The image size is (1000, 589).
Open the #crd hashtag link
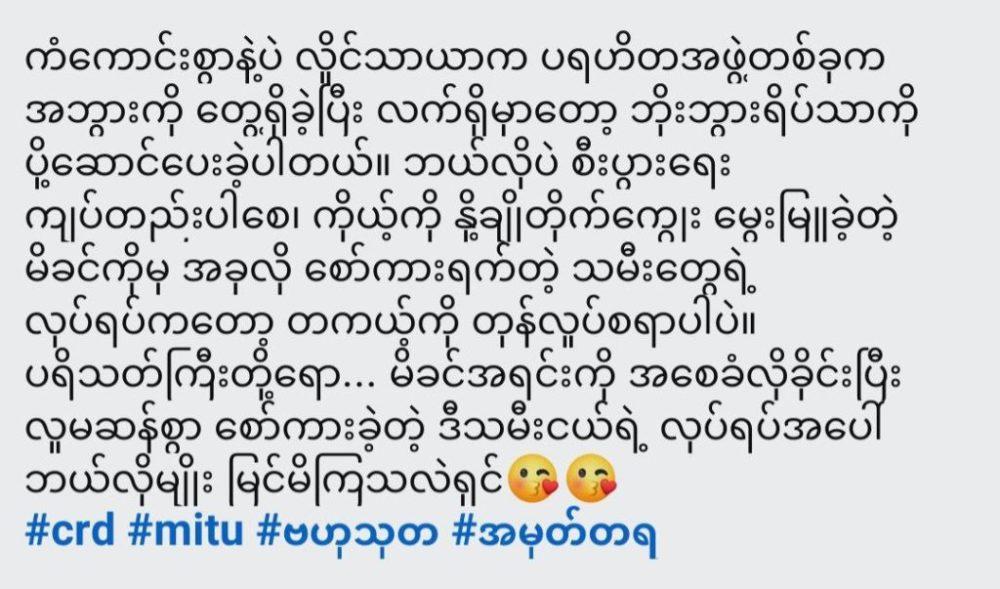69,533
